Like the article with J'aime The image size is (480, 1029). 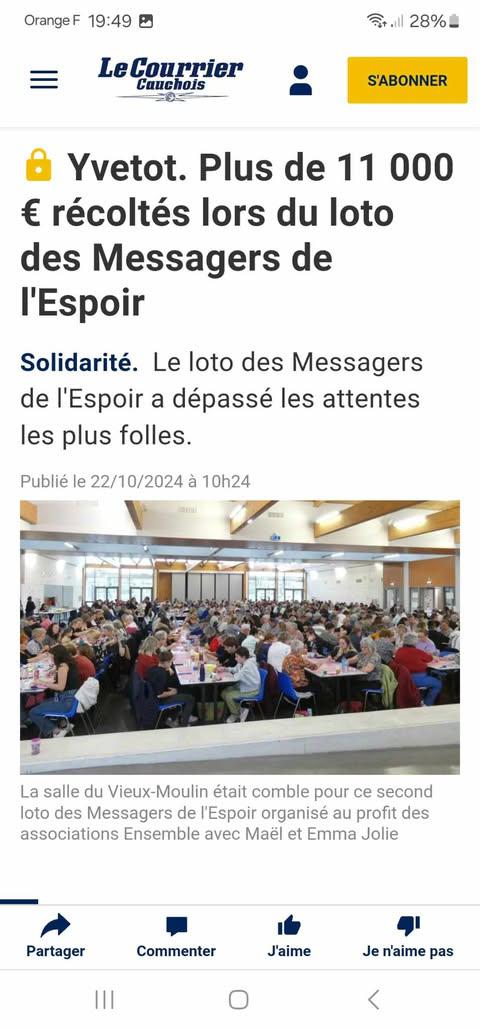pyautogui.click(x=289, y=936)
